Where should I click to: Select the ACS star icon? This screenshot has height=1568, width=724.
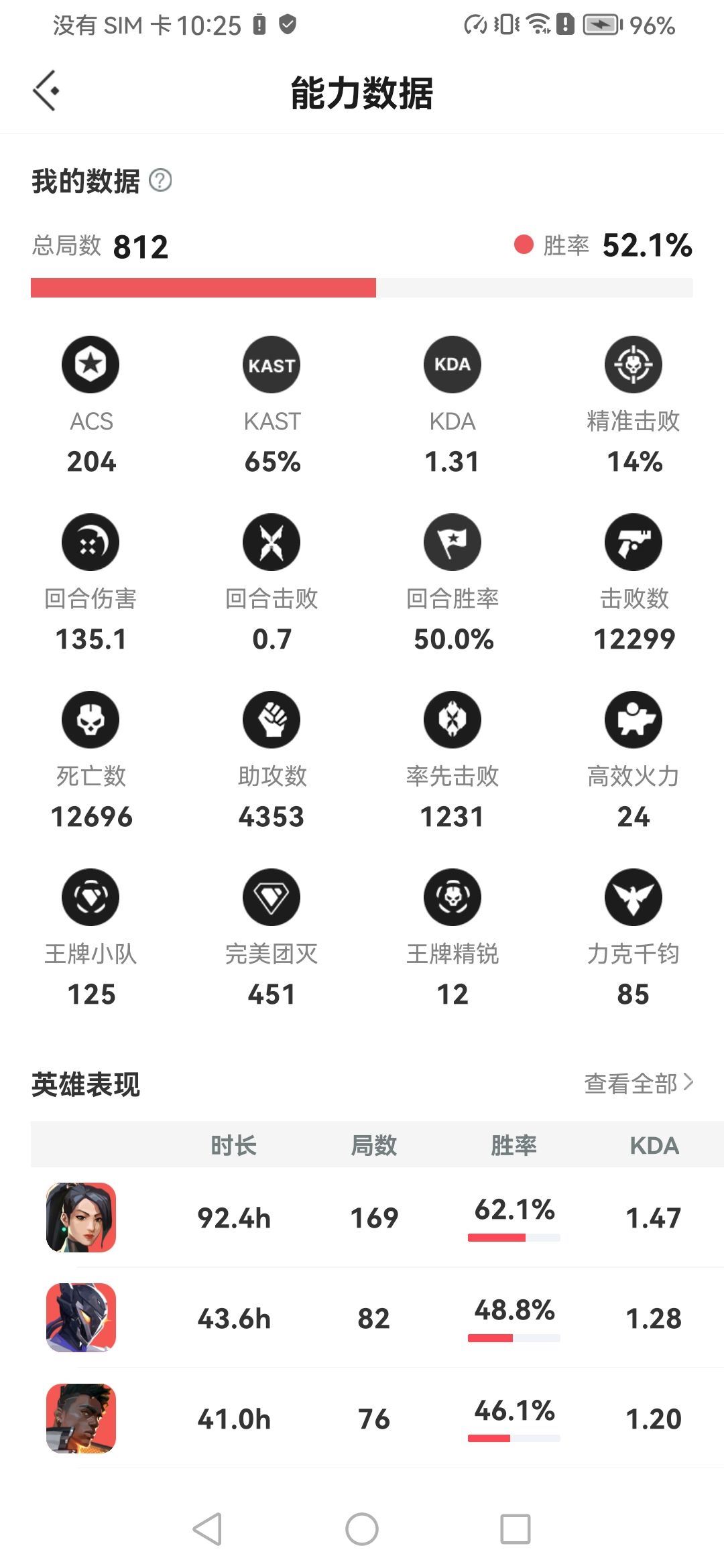coord(90,364)
